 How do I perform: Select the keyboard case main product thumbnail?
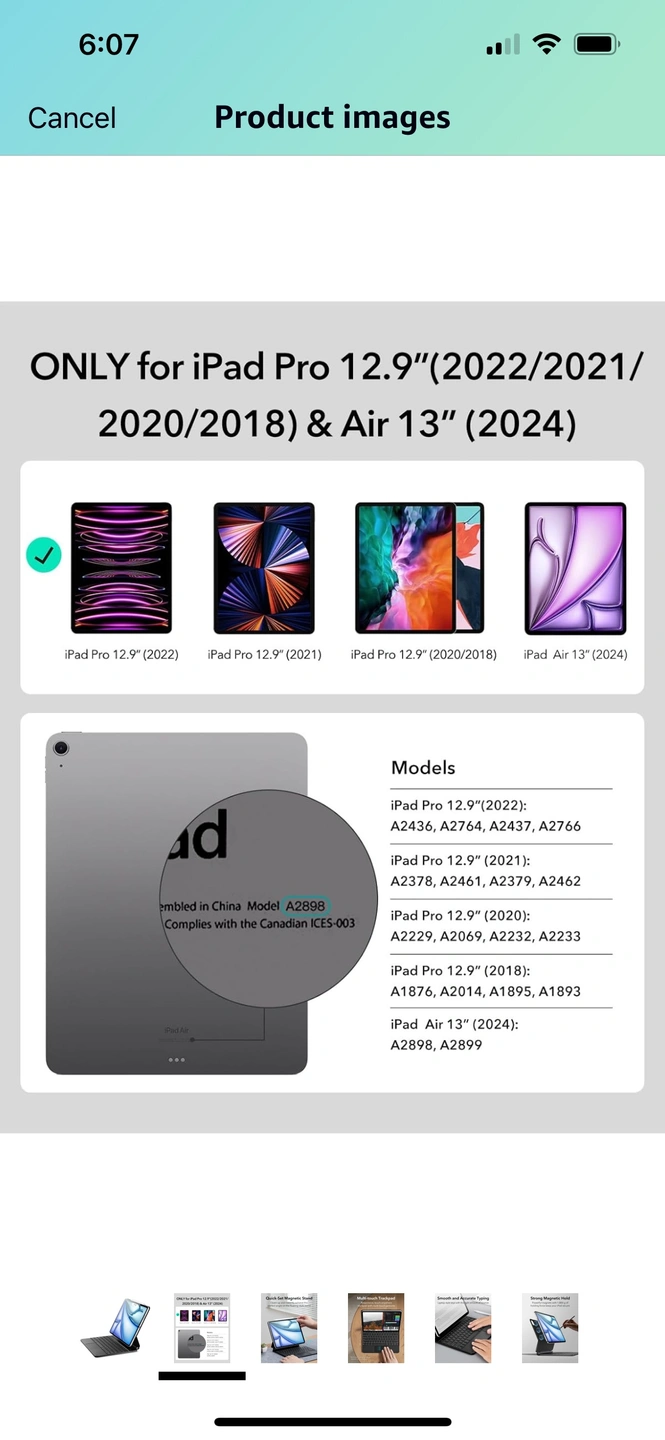pyautogui.click(x=116, y=1327)
